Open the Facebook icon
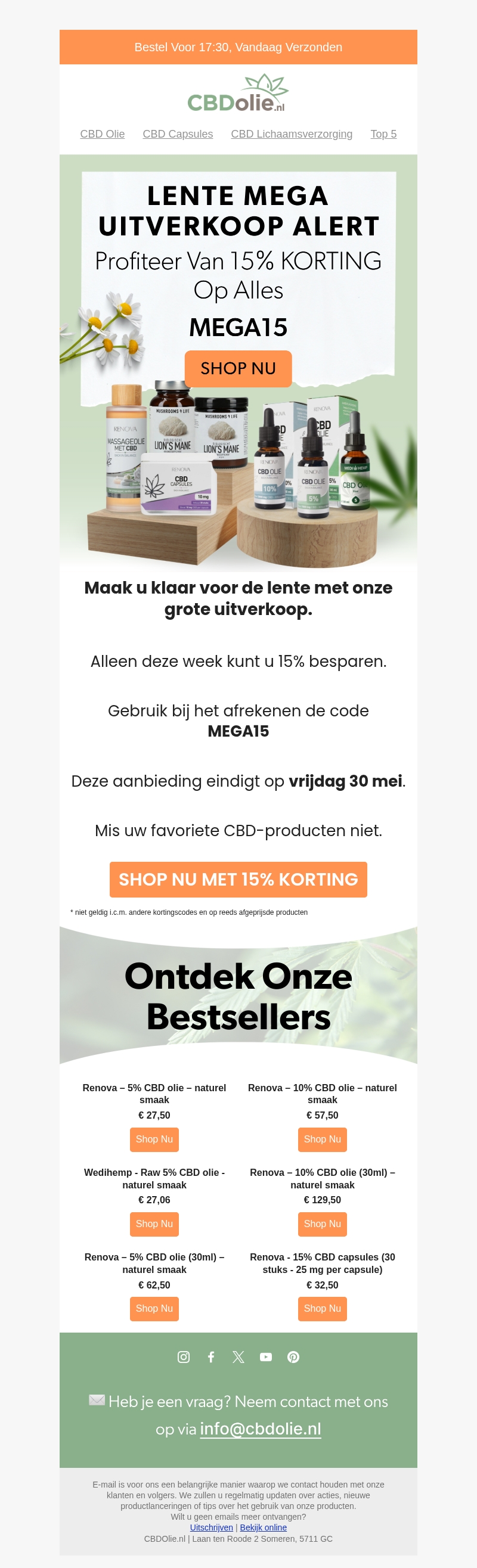Image resolution: width=477 pixels, height=1568 pixels. [x=211, y=1357]
